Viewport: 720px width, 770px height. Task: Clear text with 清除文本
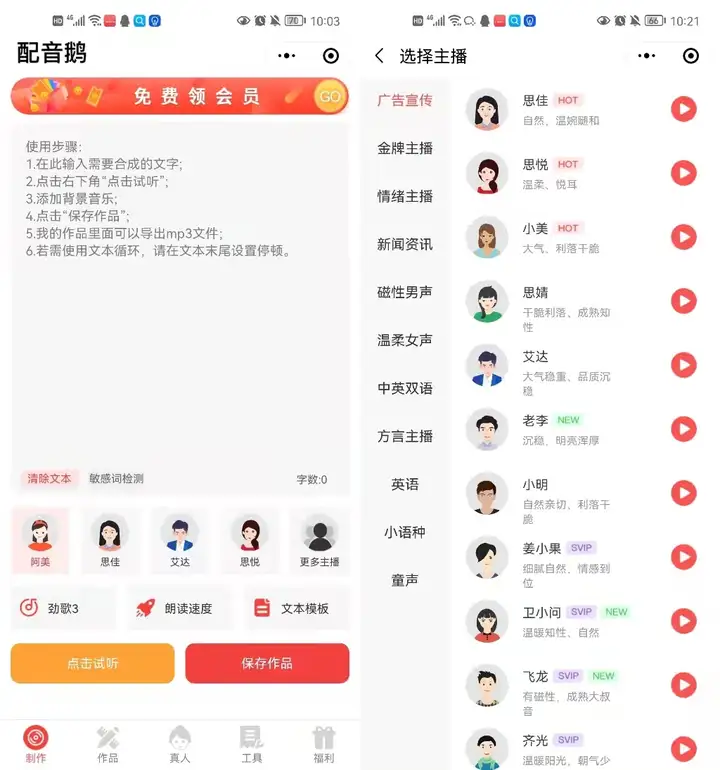[x=49, y=479]
